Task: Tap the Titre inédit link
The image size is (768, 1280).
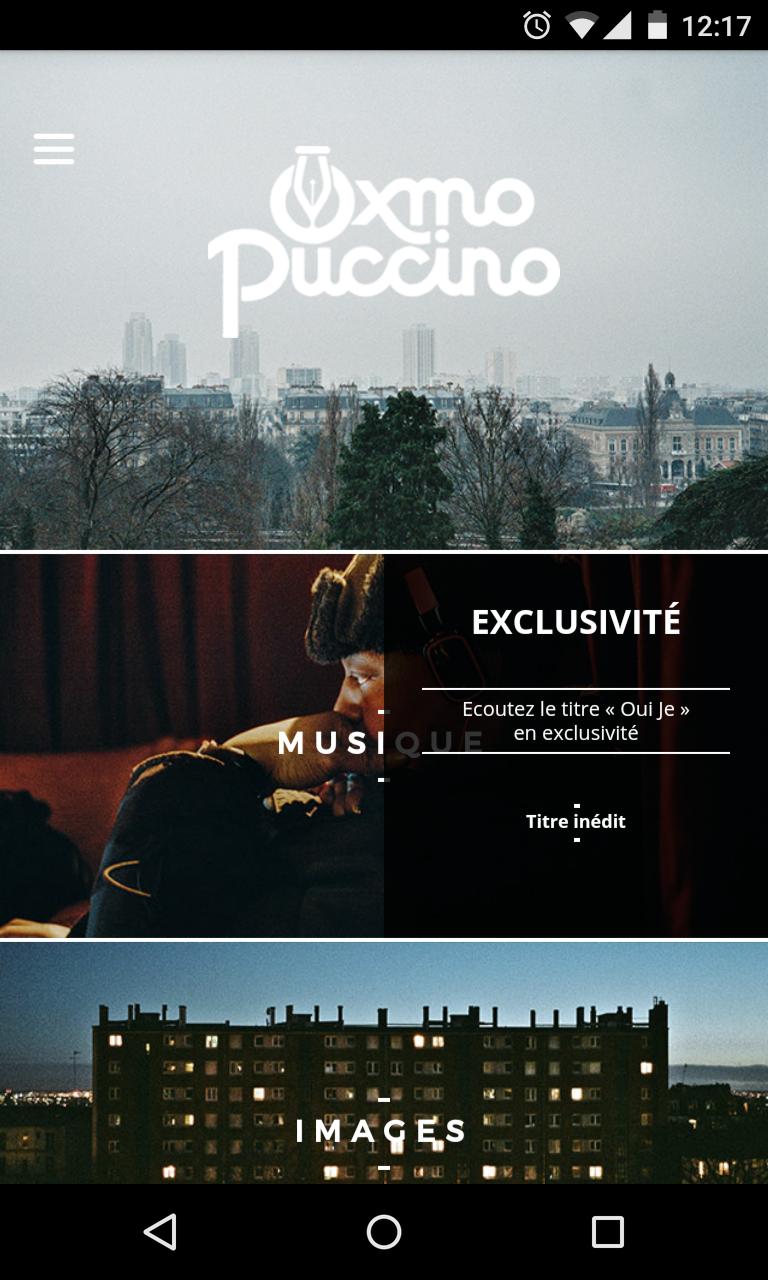Action: [576, 822]
